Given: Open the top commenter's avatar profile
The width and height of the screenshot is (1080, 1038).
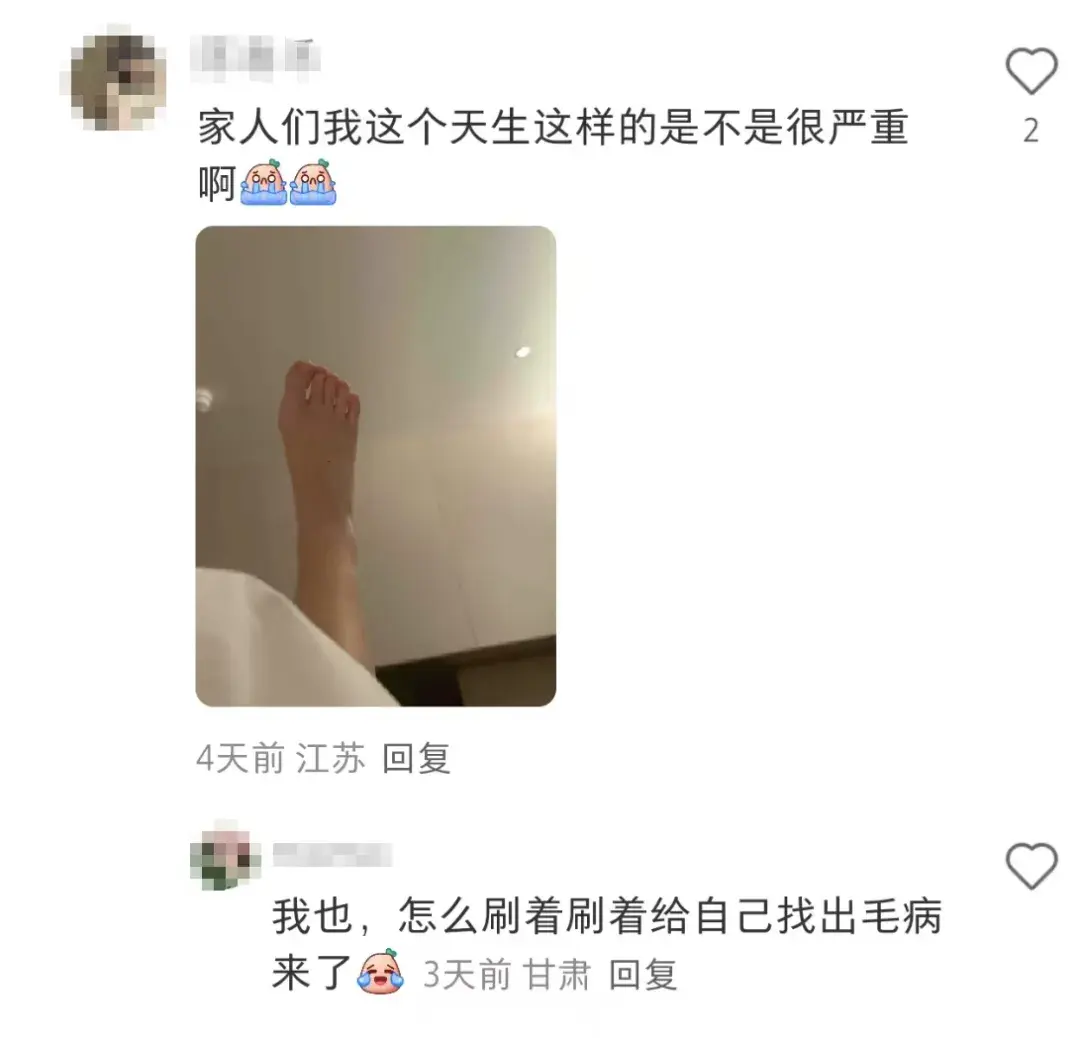Looking at the screenshot, I should tap(118, 82).
